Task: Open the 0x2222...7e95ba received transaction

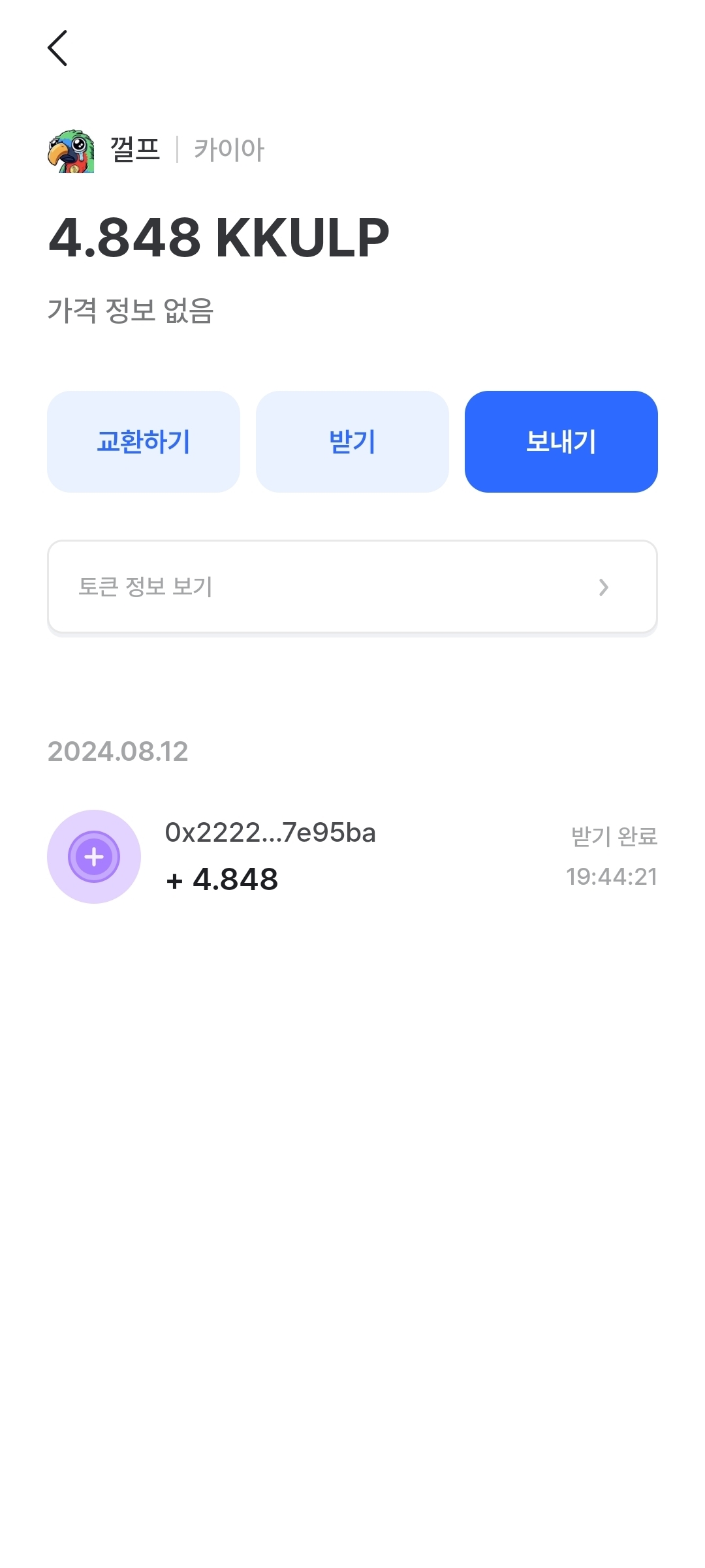Action: coord(352,856)
